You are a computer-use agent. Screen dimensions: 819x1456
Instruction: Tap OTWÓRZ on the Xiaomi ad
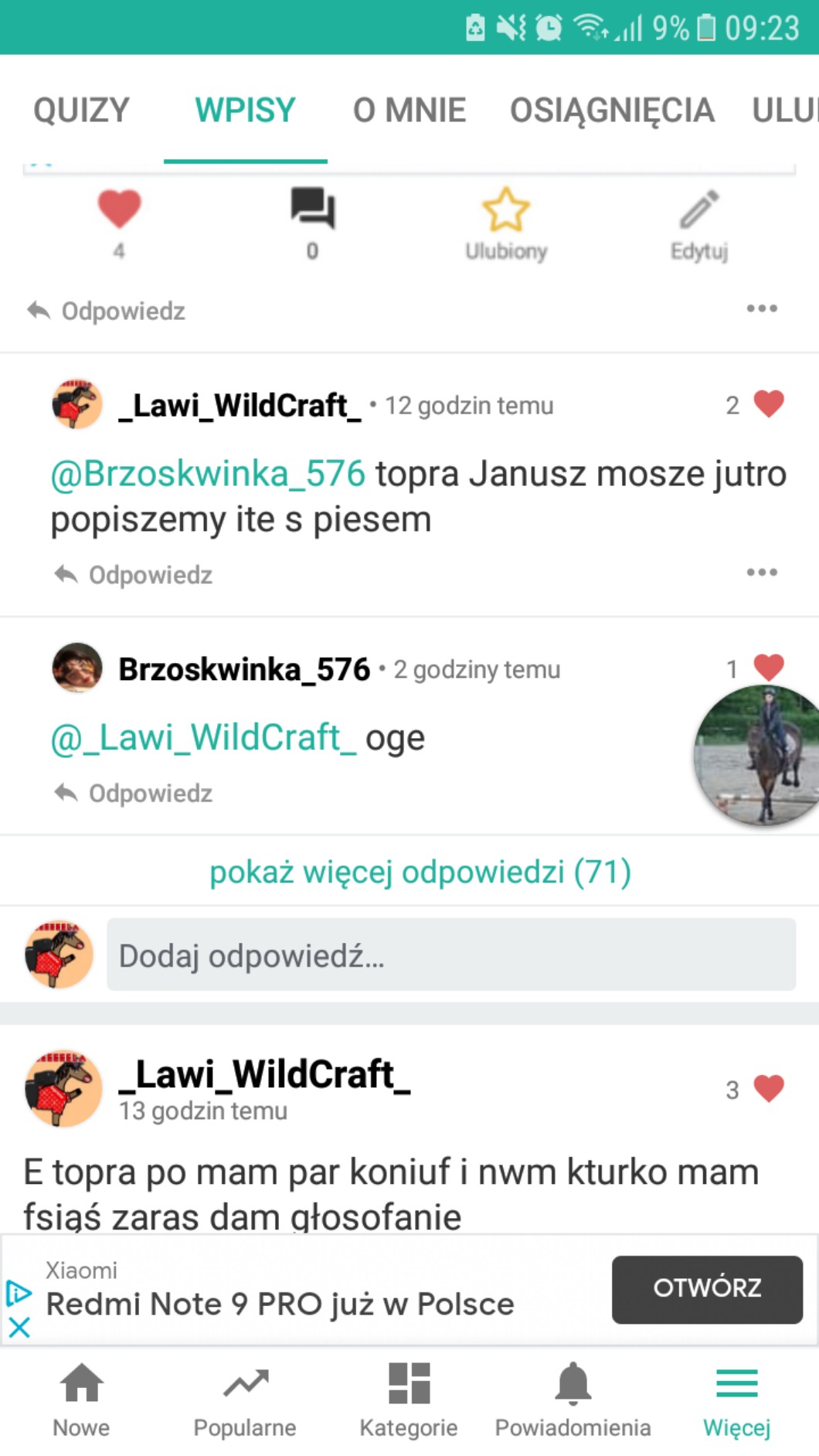click(x=707, y=1288)
